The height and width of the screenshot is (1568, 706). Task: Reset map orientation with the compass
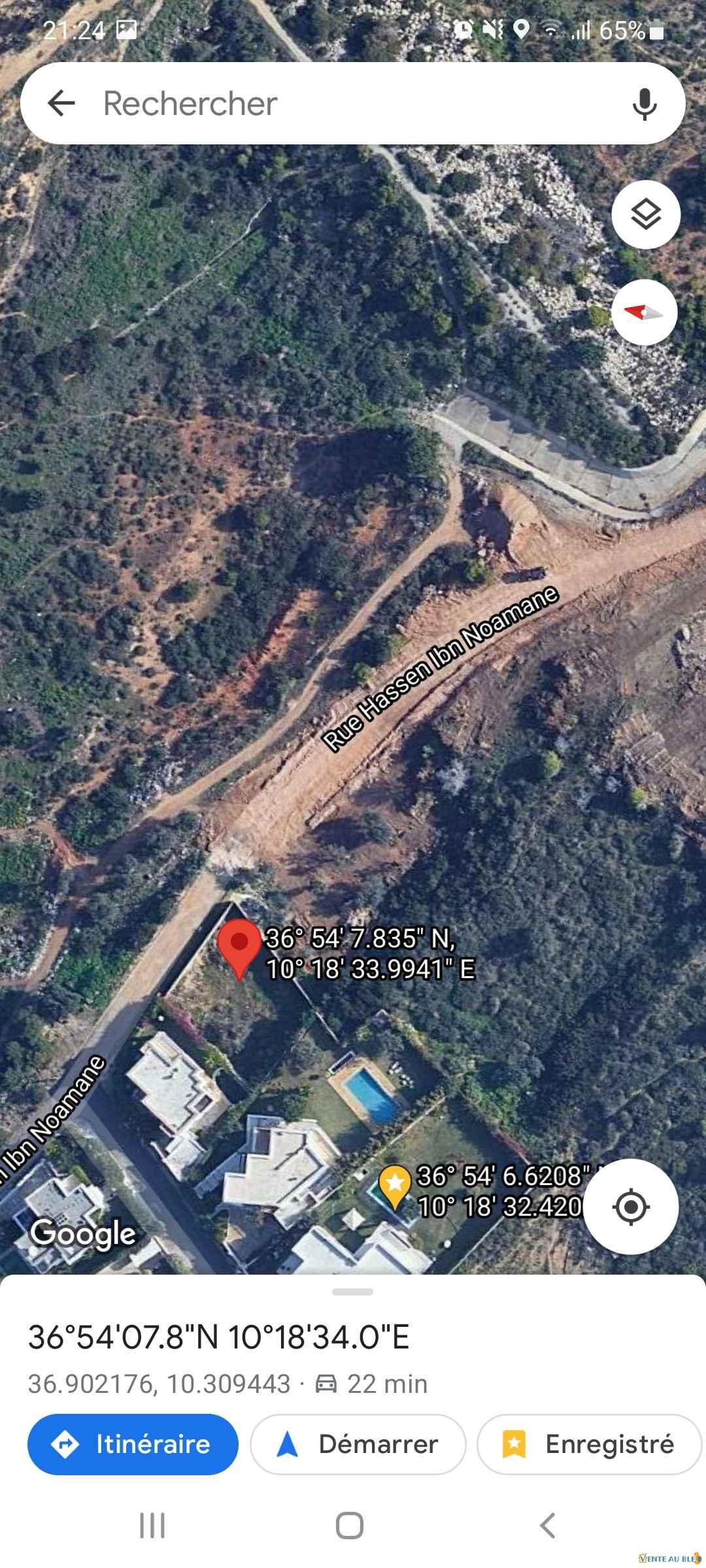tap(645, 312)
